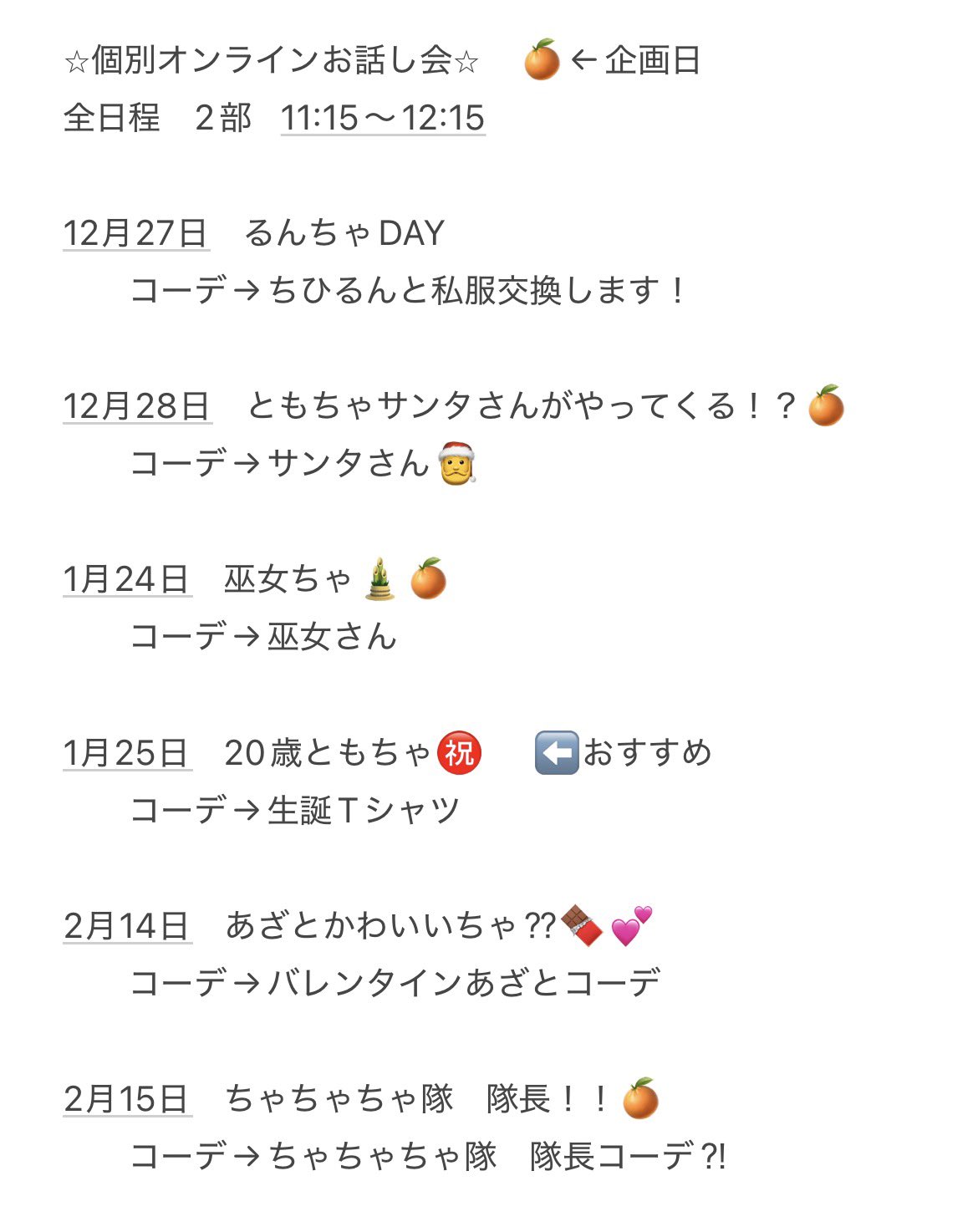Tap the underlined date 12月27日

135,233
